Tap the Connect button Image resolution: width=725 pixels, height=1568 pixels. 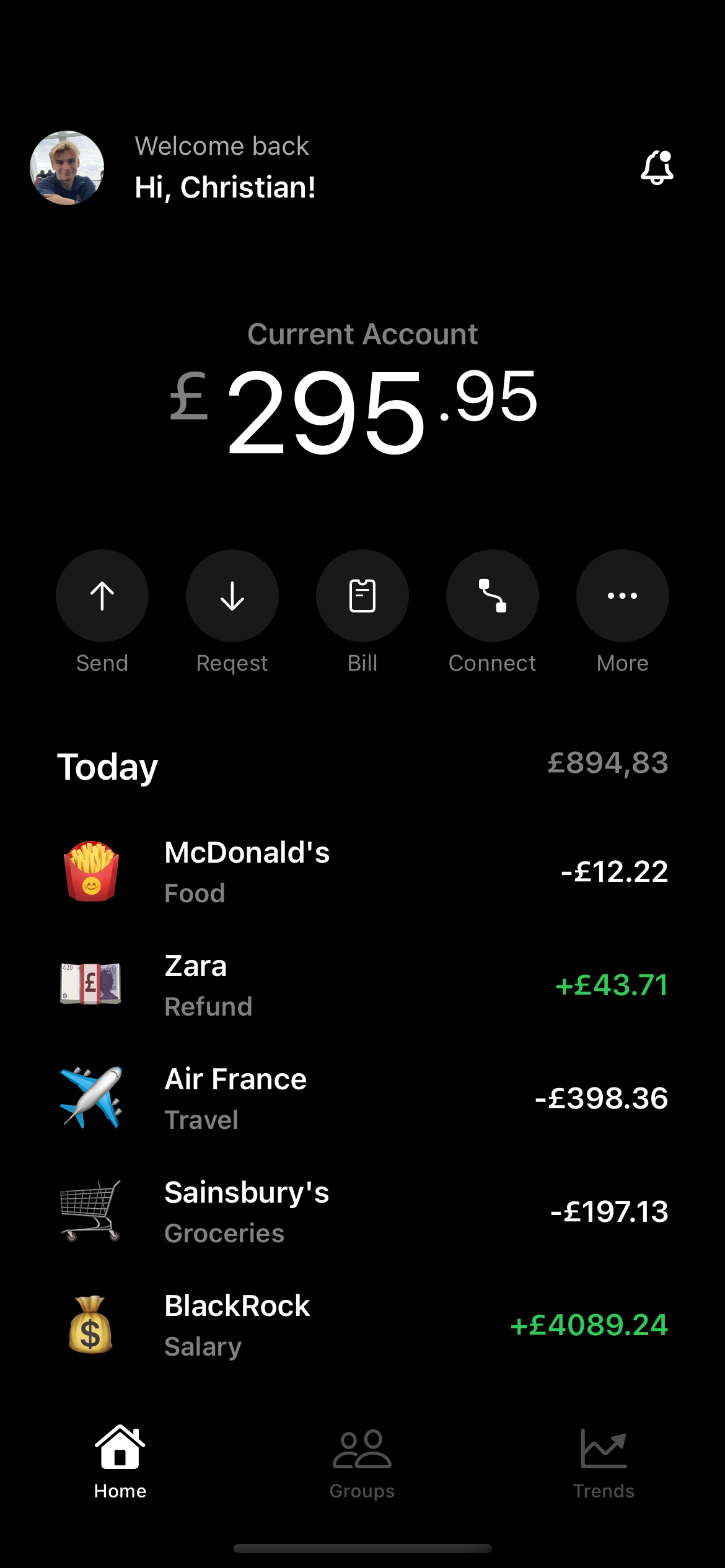tap(493, 596)
